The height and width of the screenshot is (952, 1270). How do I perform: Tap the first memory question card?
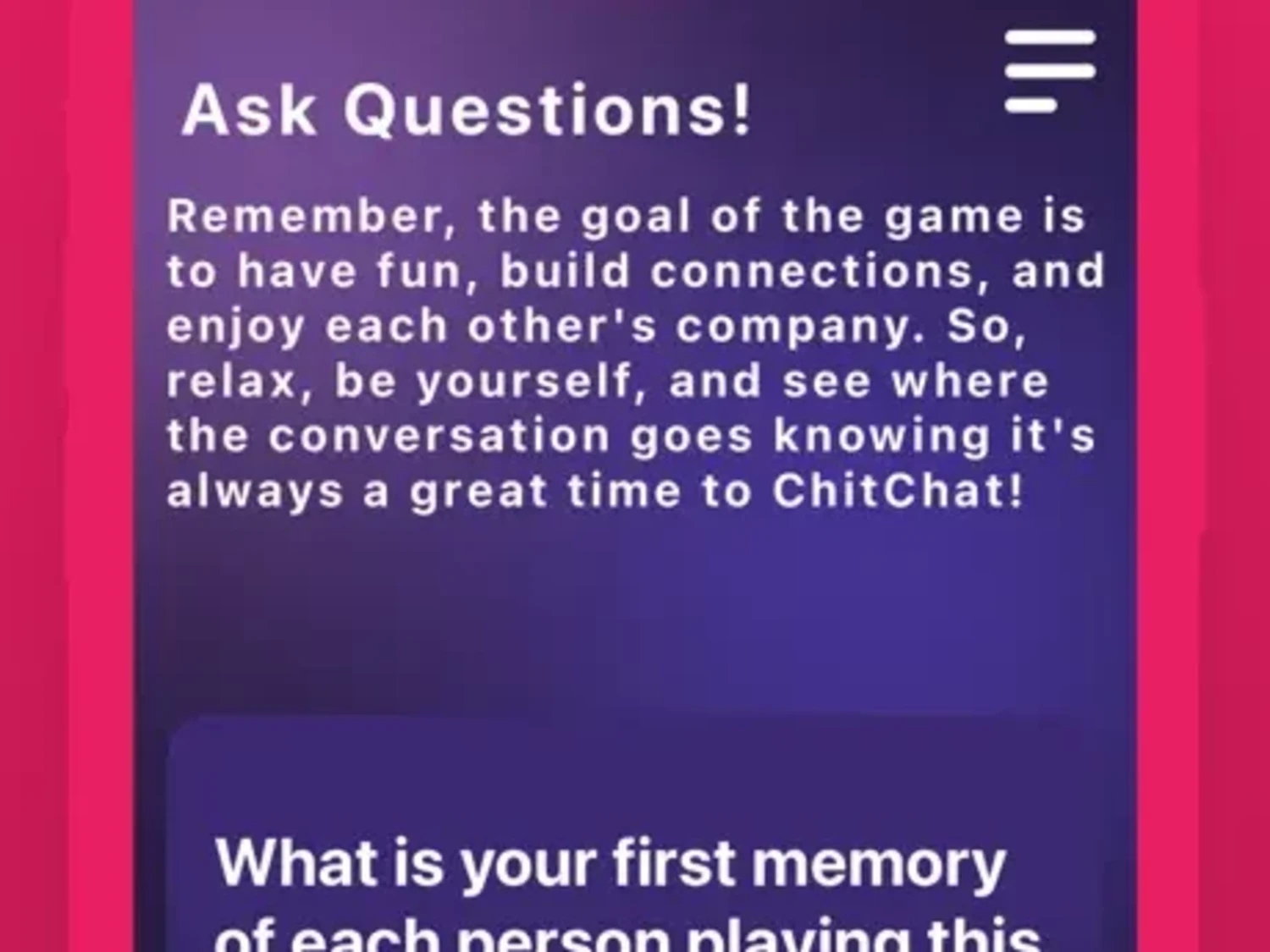(x=627, y=863)
